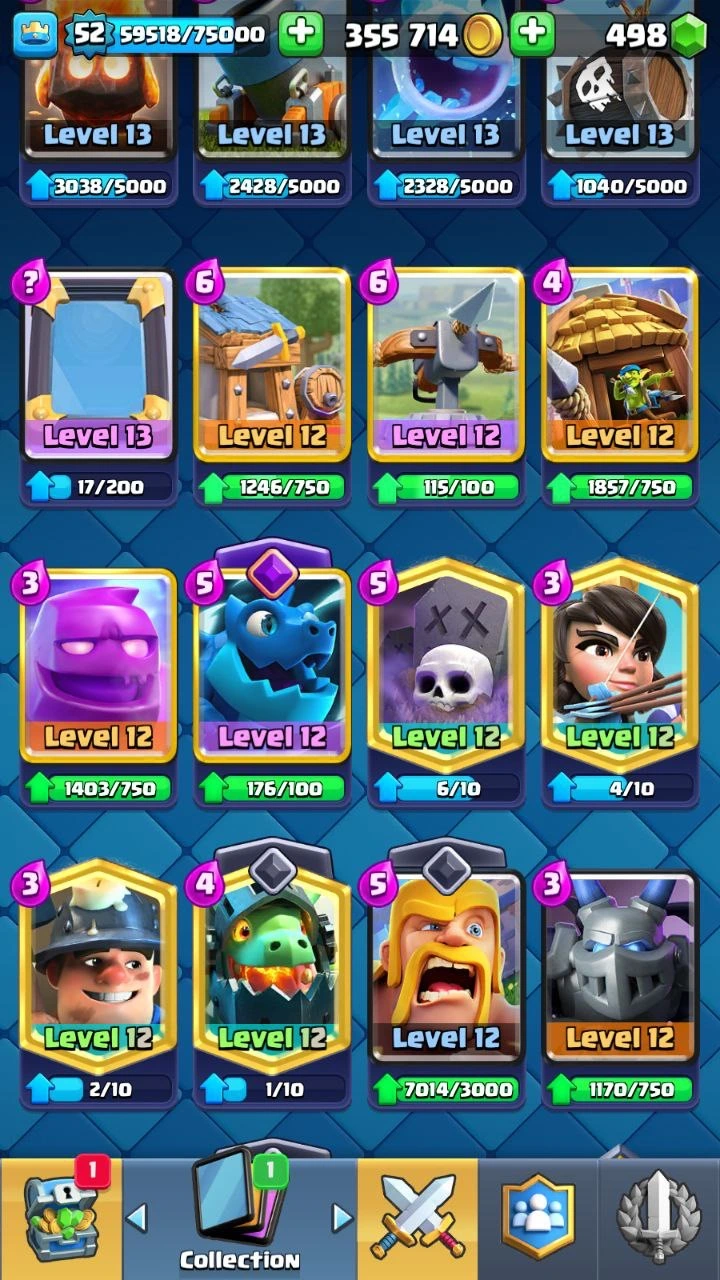720x1280 pixels.
Task: Open the king level crown badge
Action: (34, 35)
